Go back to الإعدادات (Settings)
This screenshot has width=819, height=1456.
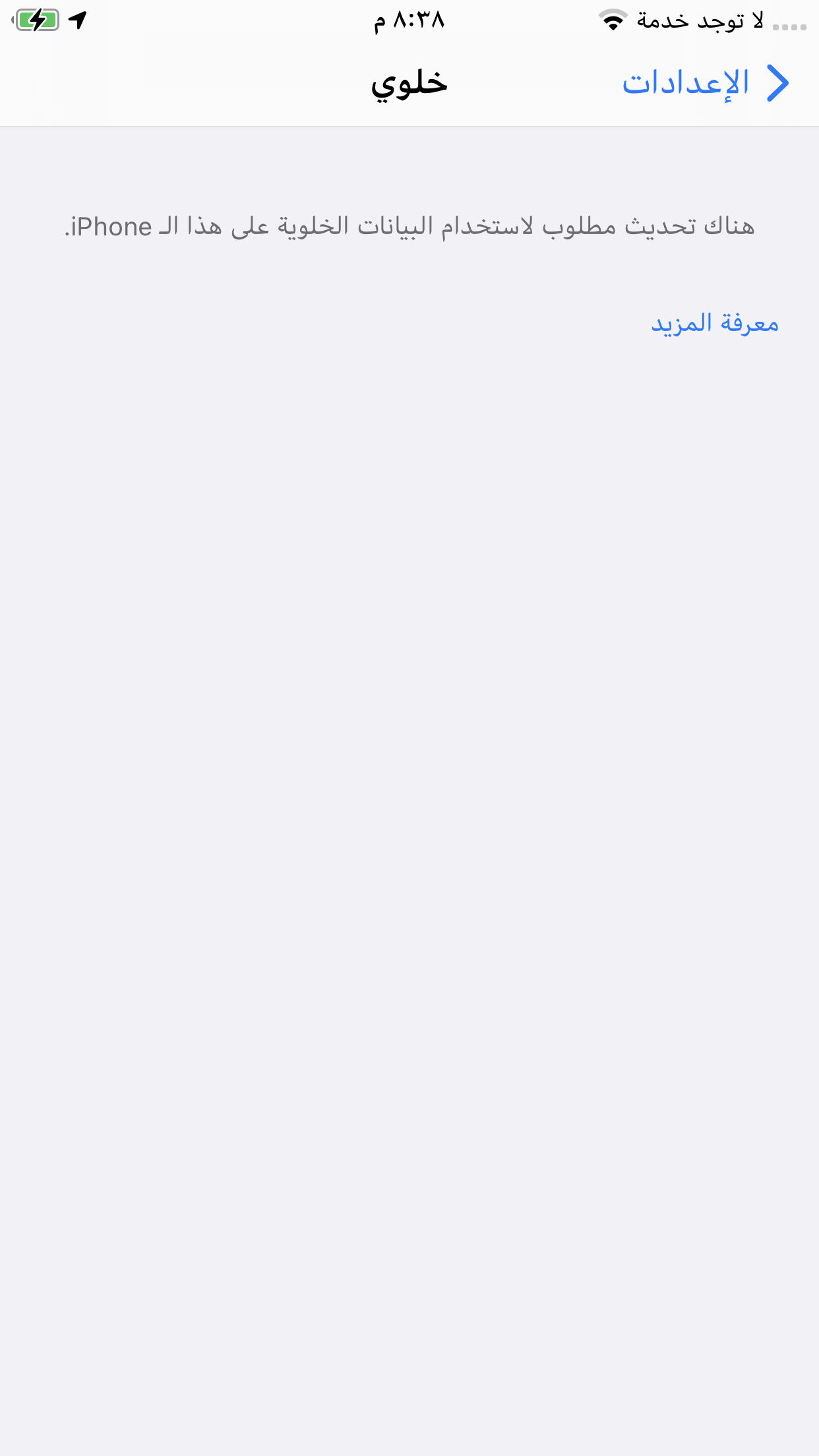click(706, 84)
